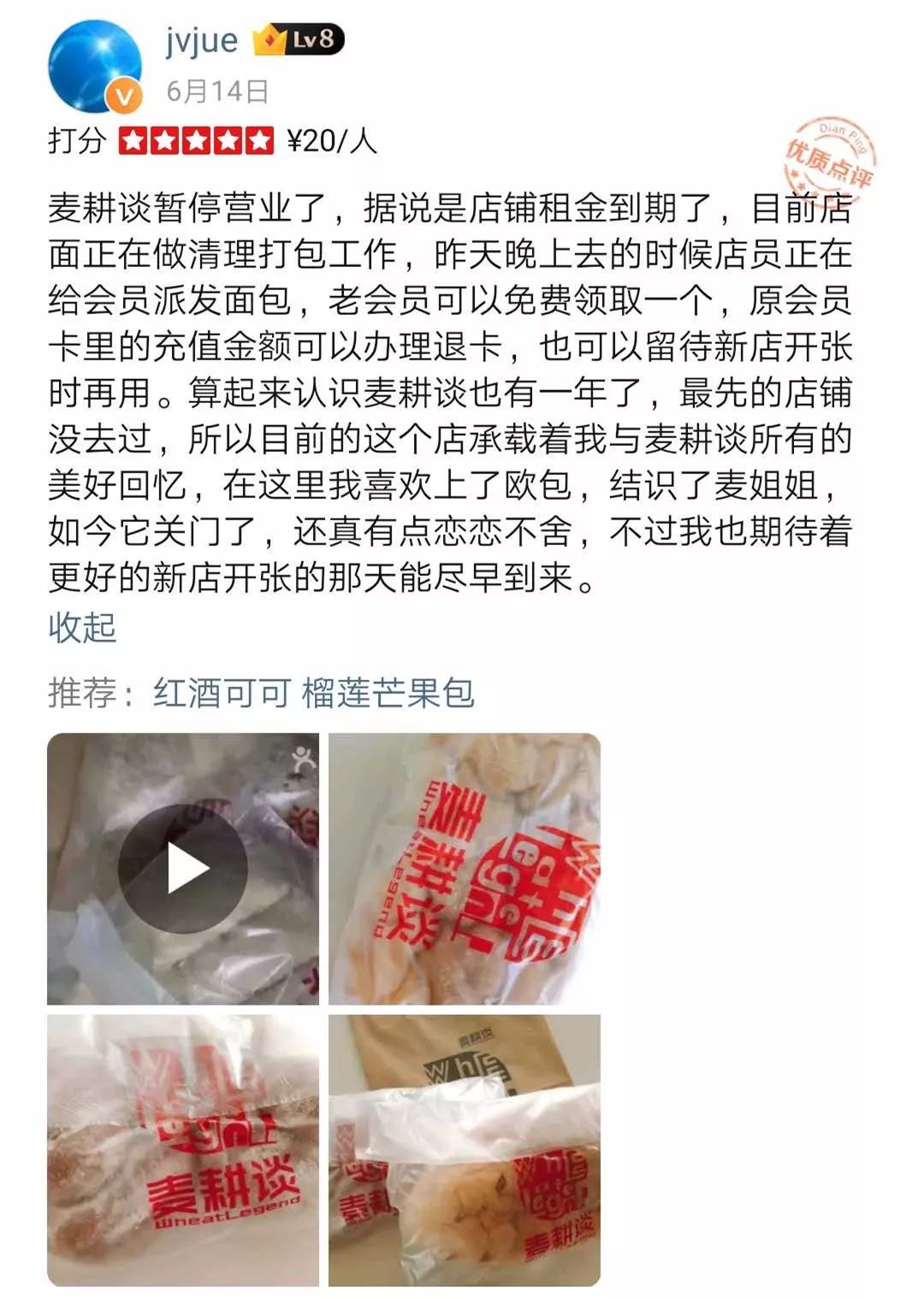Screen dimensions: 924x1299
Task: Play the review video thumbnail
Action: click(182, 869)
